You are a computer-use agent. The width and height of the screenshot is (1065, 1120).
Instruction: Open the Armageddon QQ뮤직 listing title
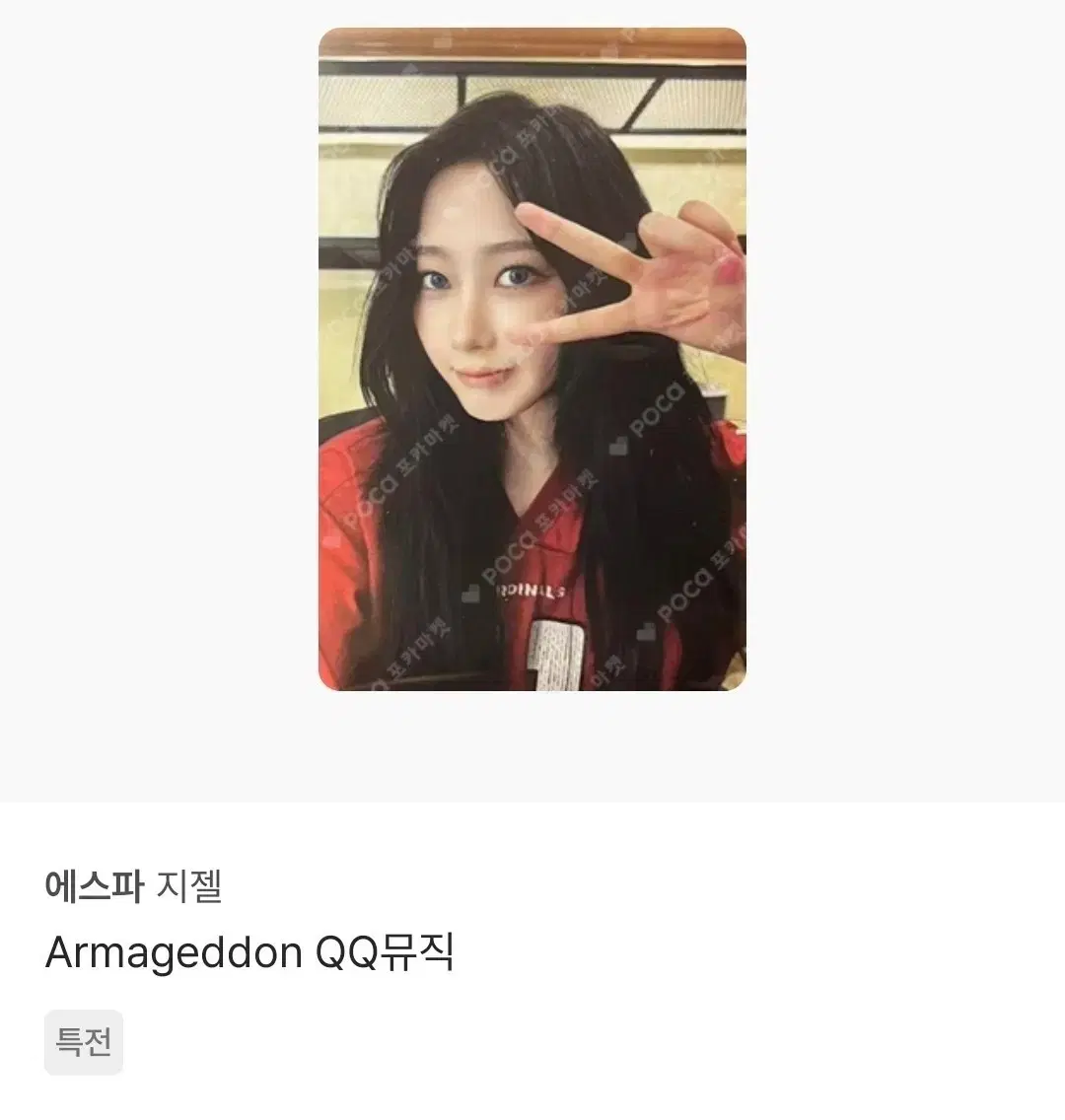coord(249,955)
